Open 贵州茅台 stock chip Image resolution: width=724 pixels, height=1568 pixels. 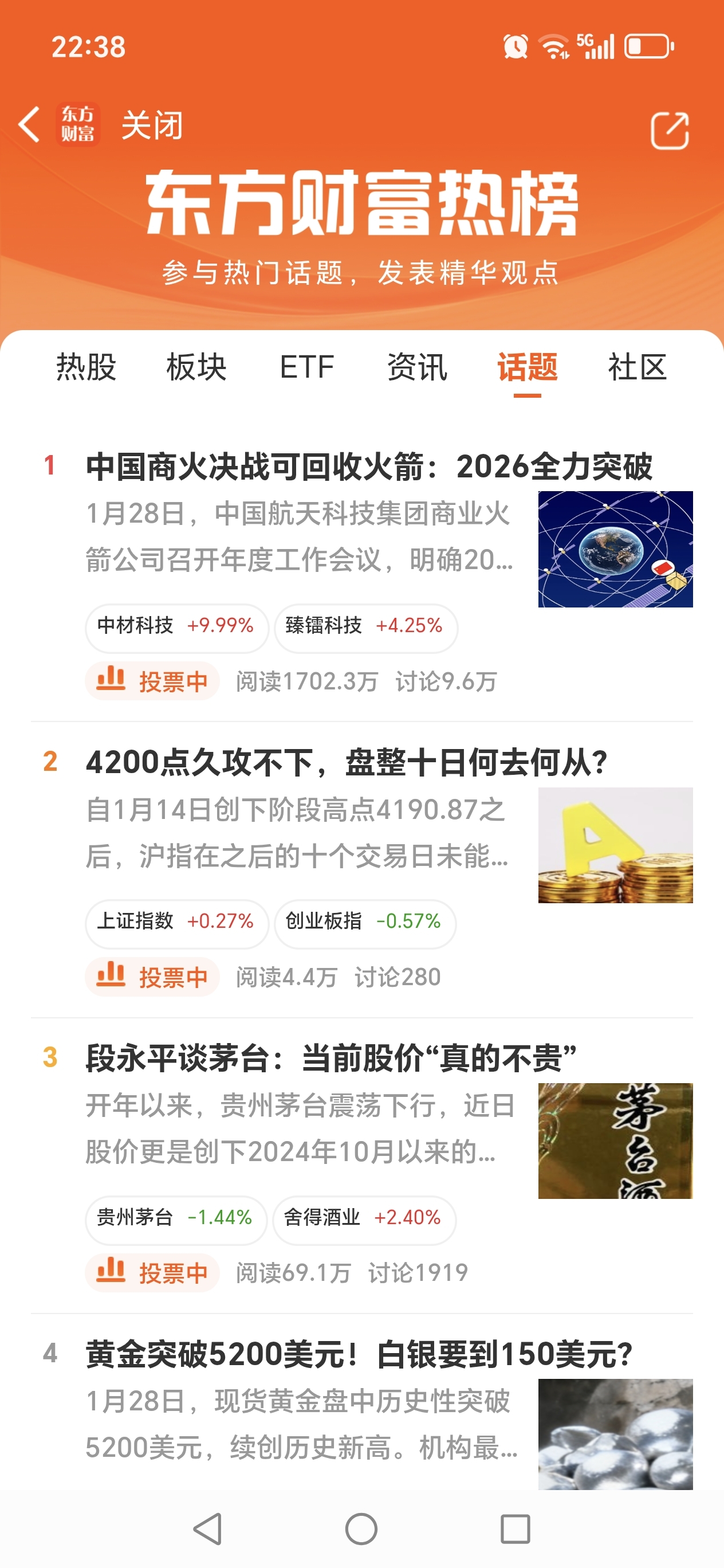[175, 1218]
